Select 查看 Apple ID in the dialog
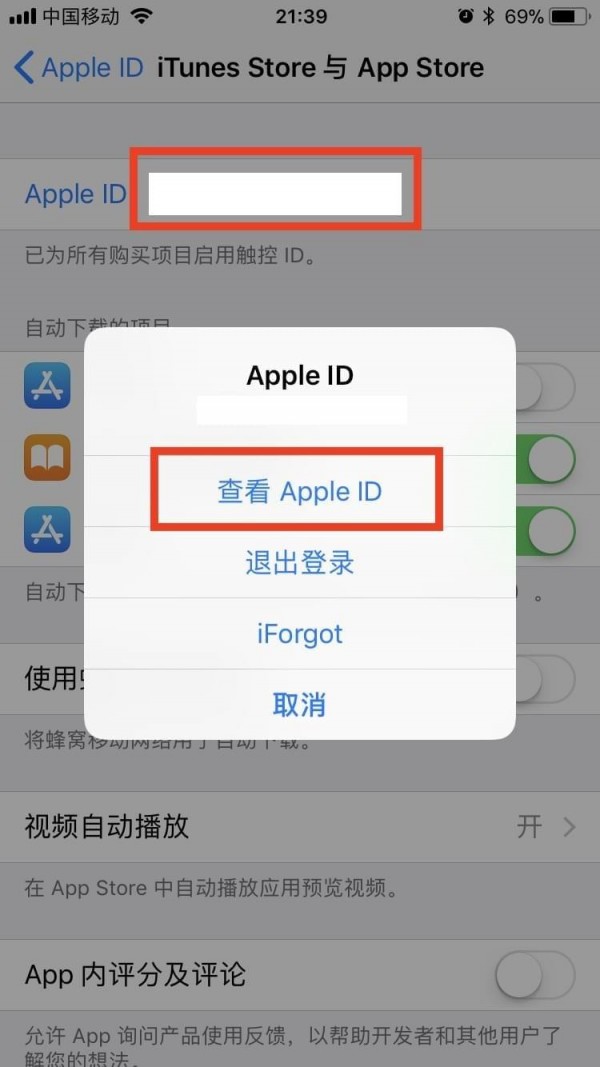Image resolution: width=600 pixels, height=1067 pixels. click(x=299, y=491)
